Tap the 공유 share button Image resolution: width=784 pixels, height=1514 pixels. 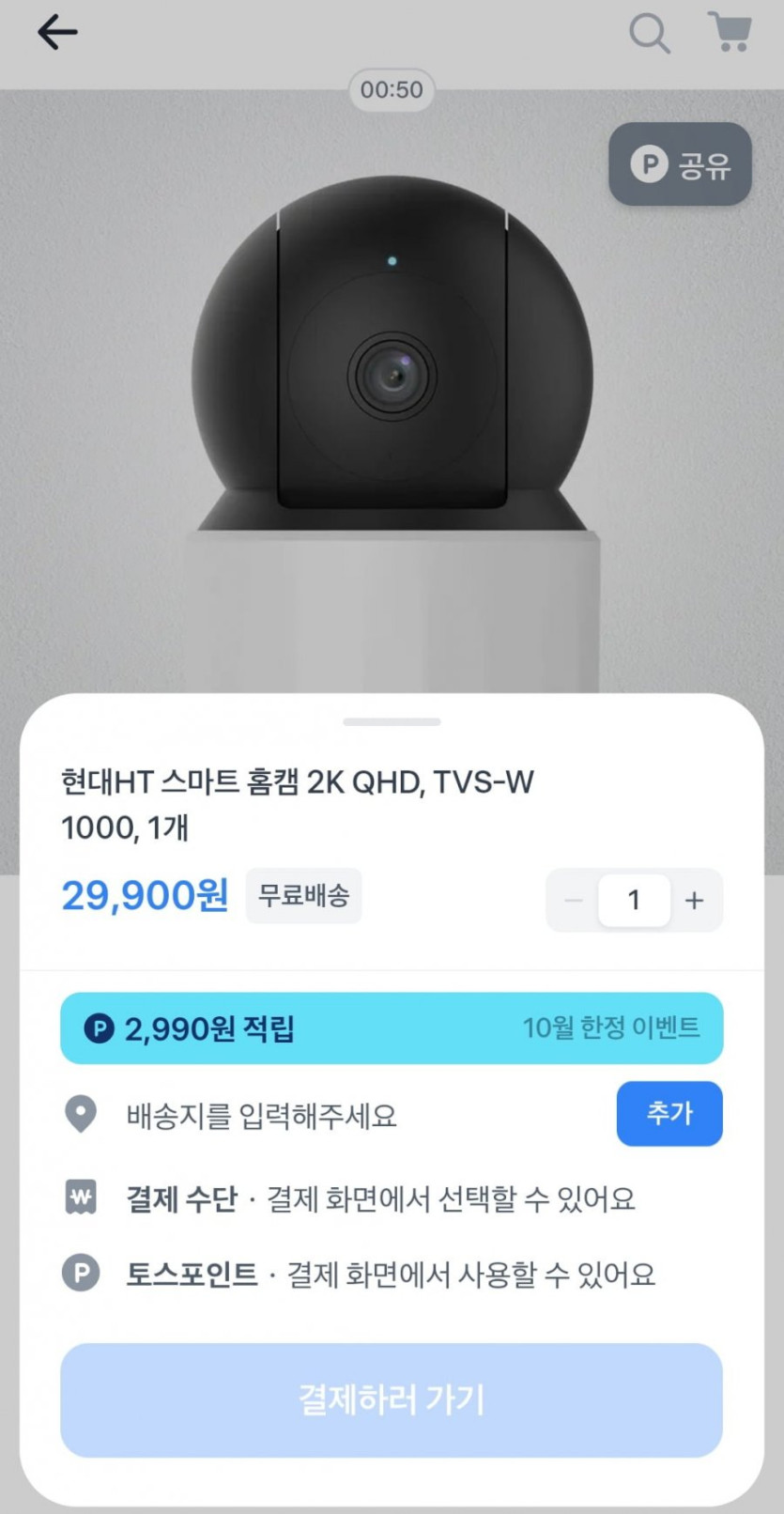(681, 164)
